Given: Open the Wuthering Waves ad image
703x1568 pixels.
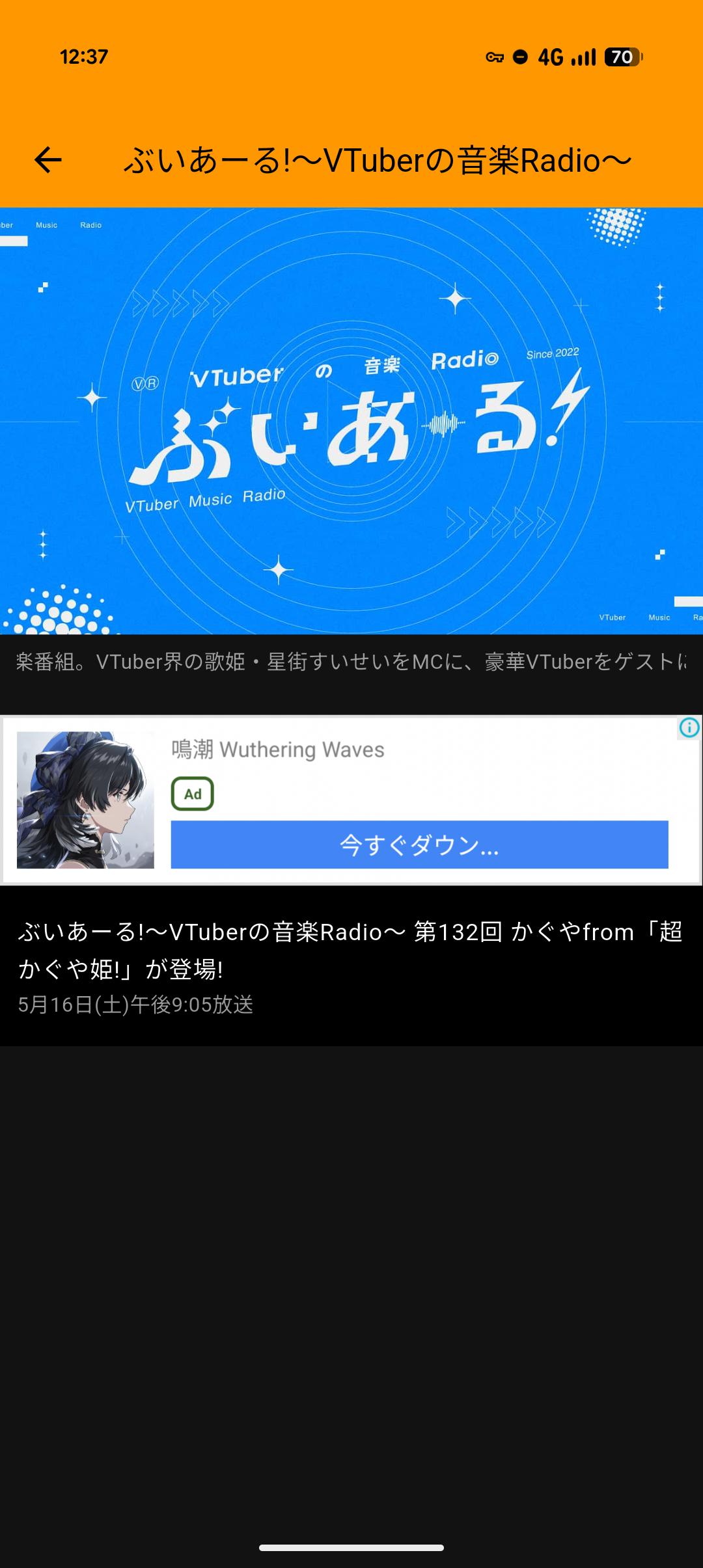Looking at the screenshot, I should point(85,800).
